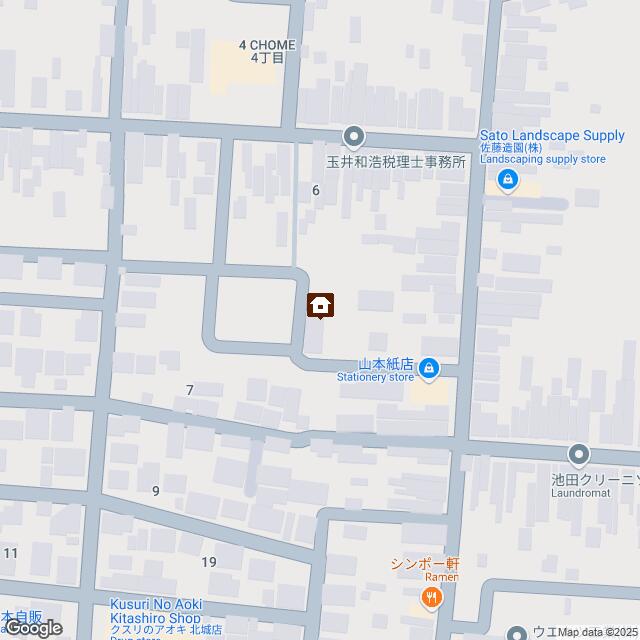
Task: Tap the 玉井和浩税理士事務所 office marker
Action: point(353,137)
